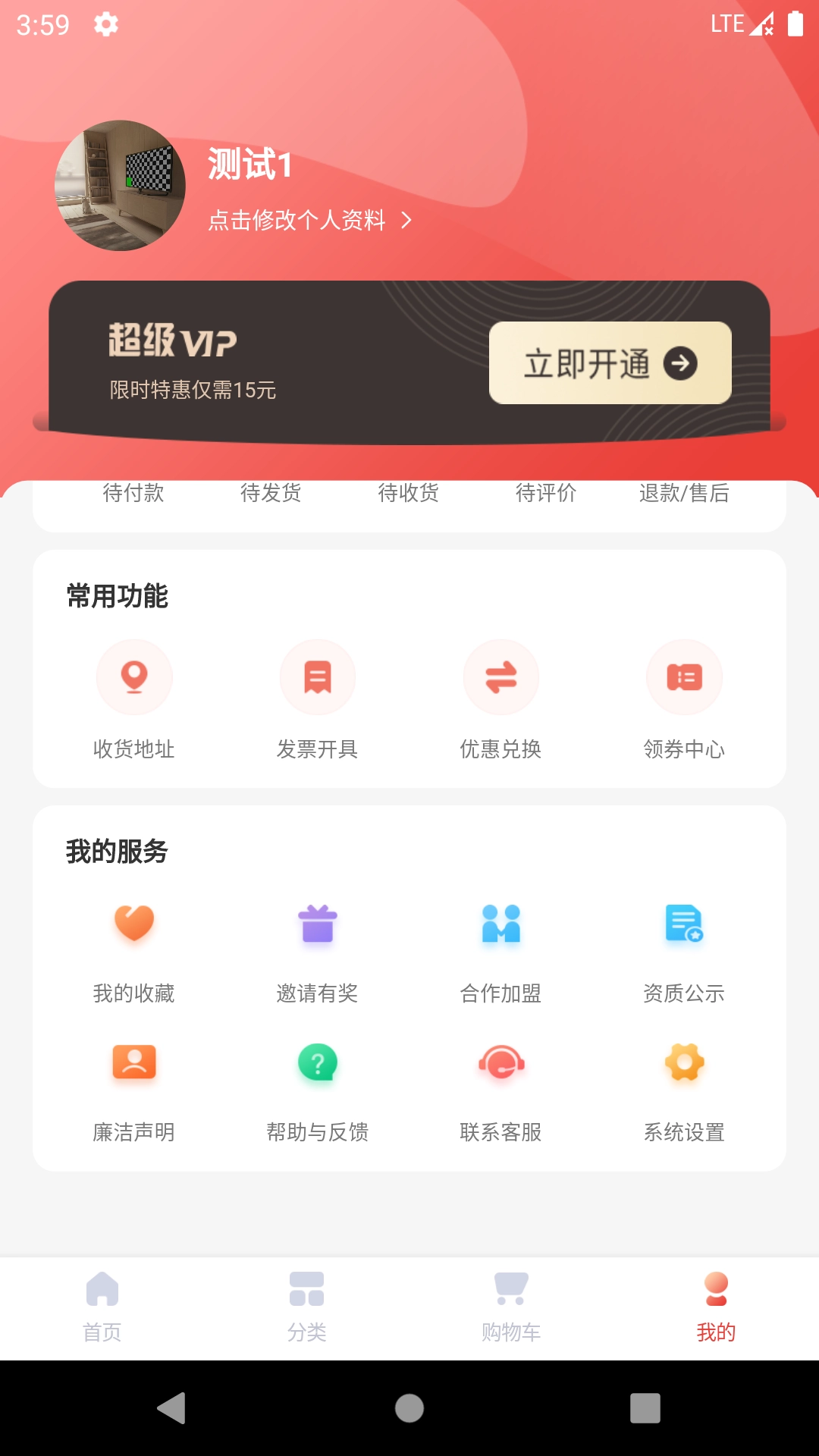The width and height of the screenshot is (819, 1456).
Task: Open 我的收藏 favorites heart icon
Action: (x=135, y=924)
